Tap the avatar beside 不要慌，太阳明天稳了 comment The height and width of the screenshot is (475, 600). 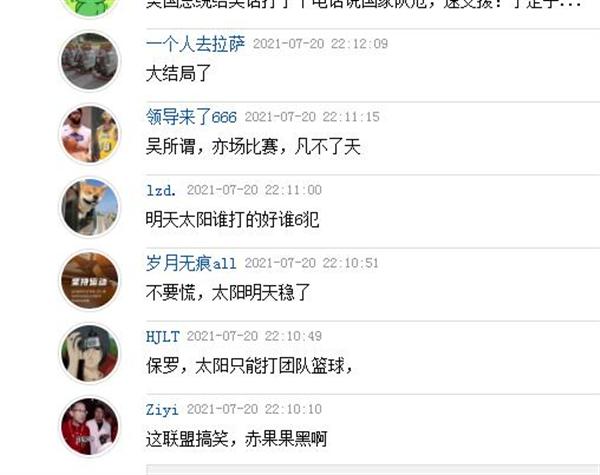coord(90,280)
